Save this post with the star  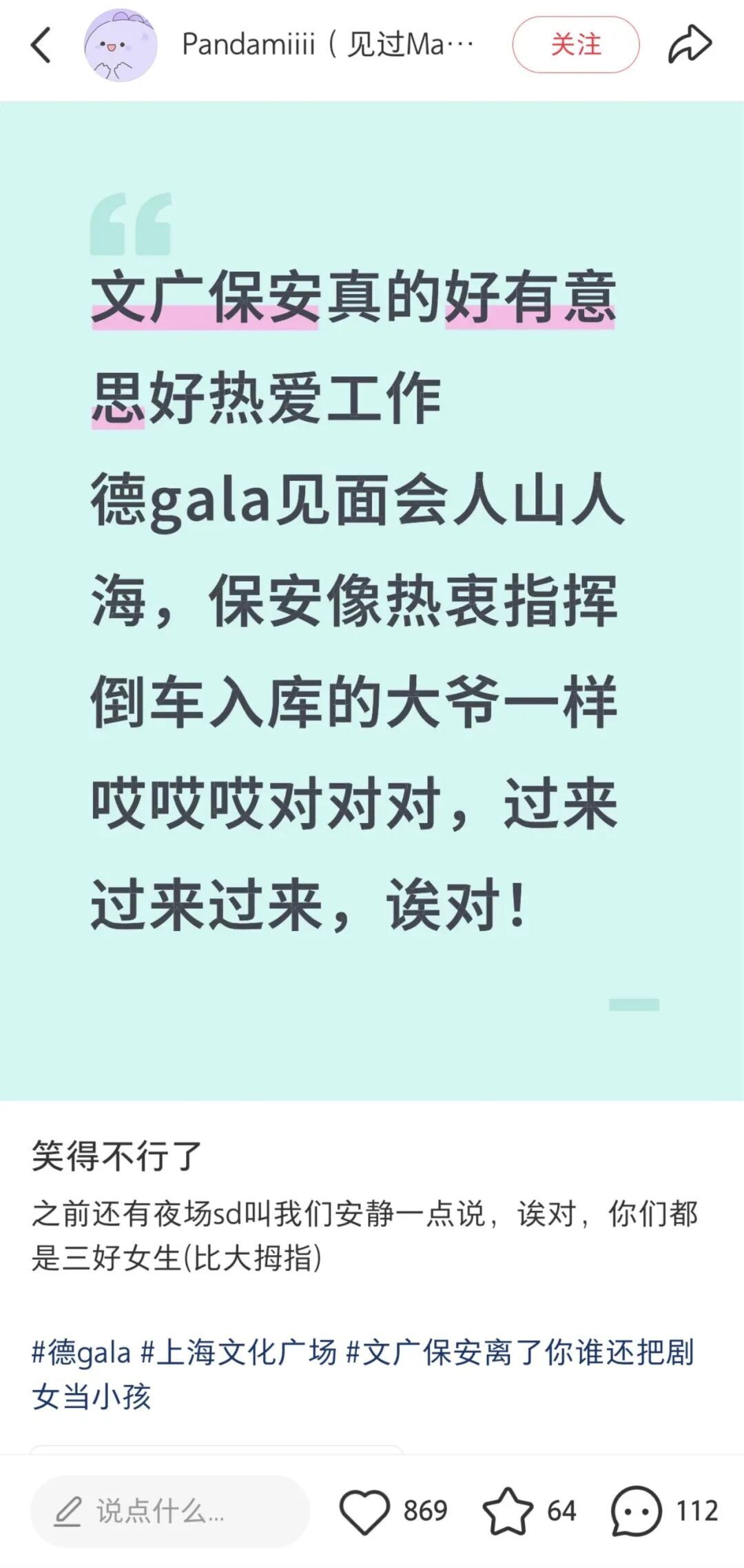click(508, 1511)
